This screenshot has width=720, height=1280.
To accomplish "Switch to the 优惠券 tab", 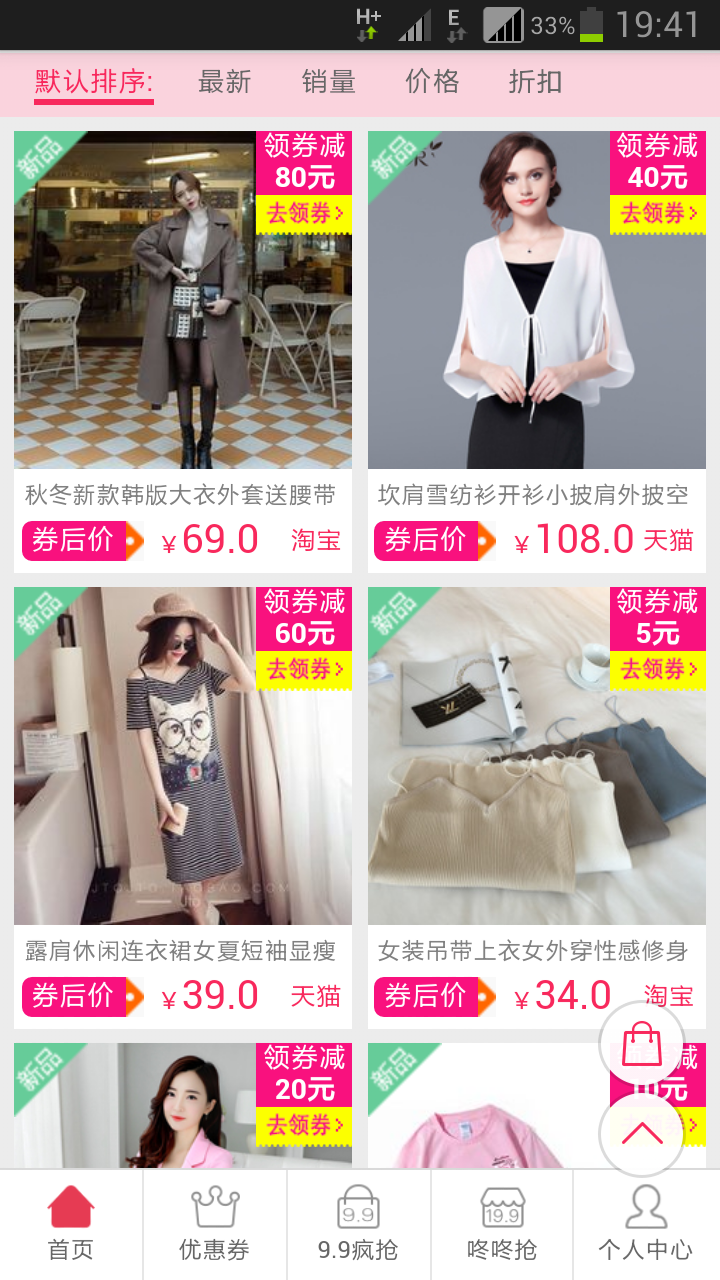I will [214, 1224].
